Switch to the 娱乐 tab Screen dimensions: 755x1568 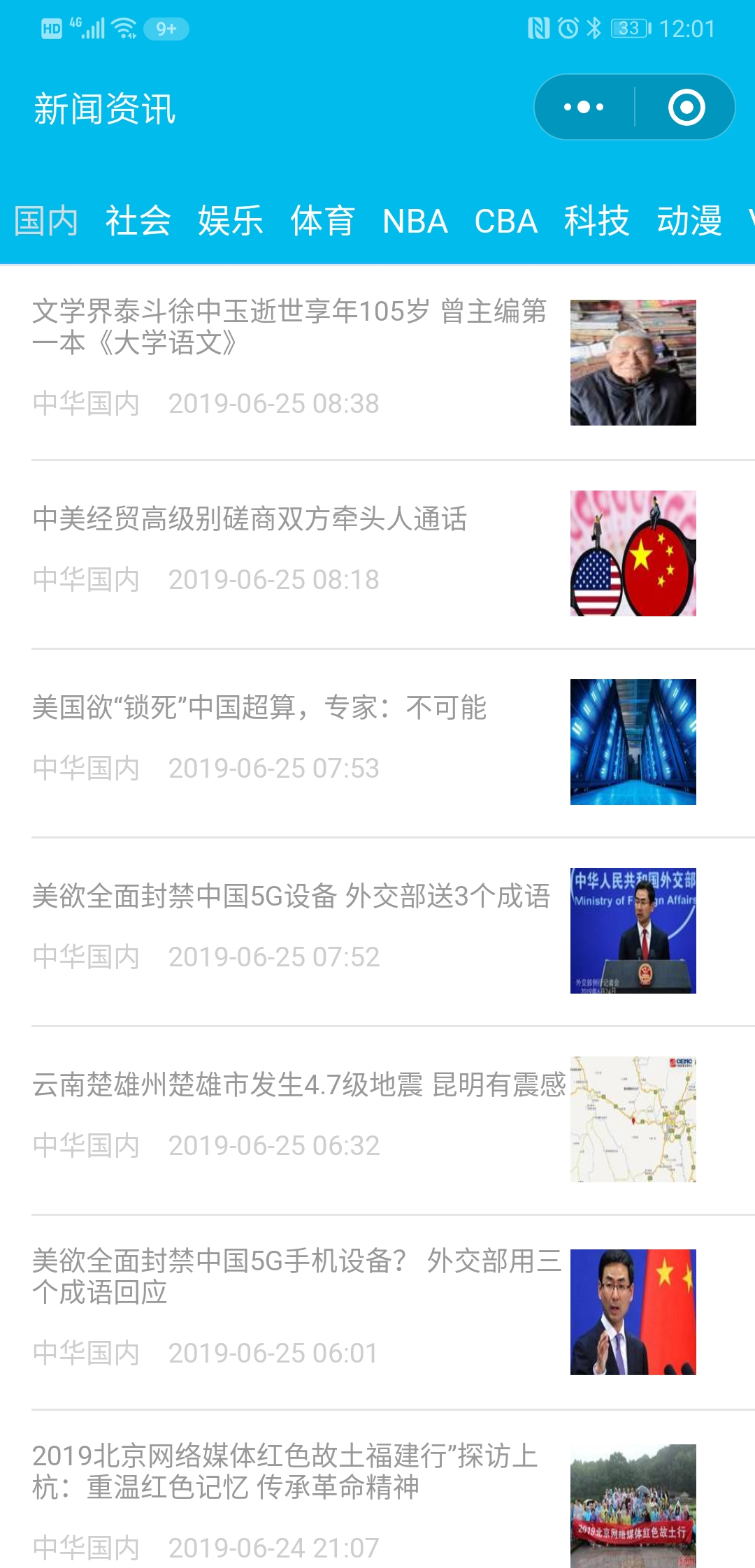230,222
